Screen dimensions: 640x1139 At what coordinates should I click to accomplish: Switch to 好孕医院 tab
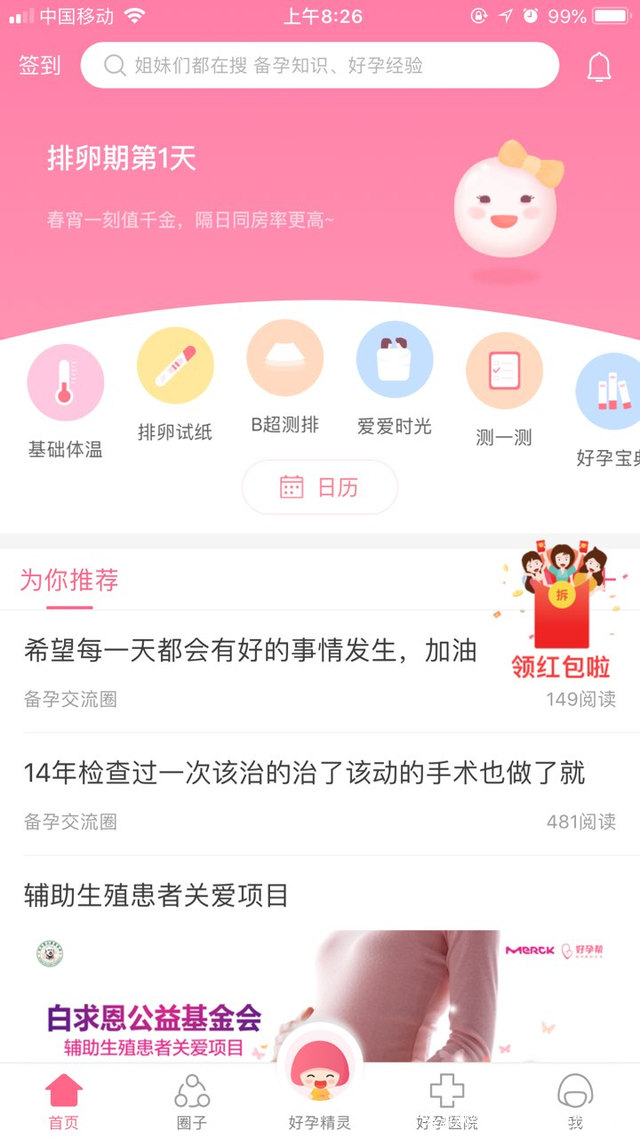click(447, 1101)
